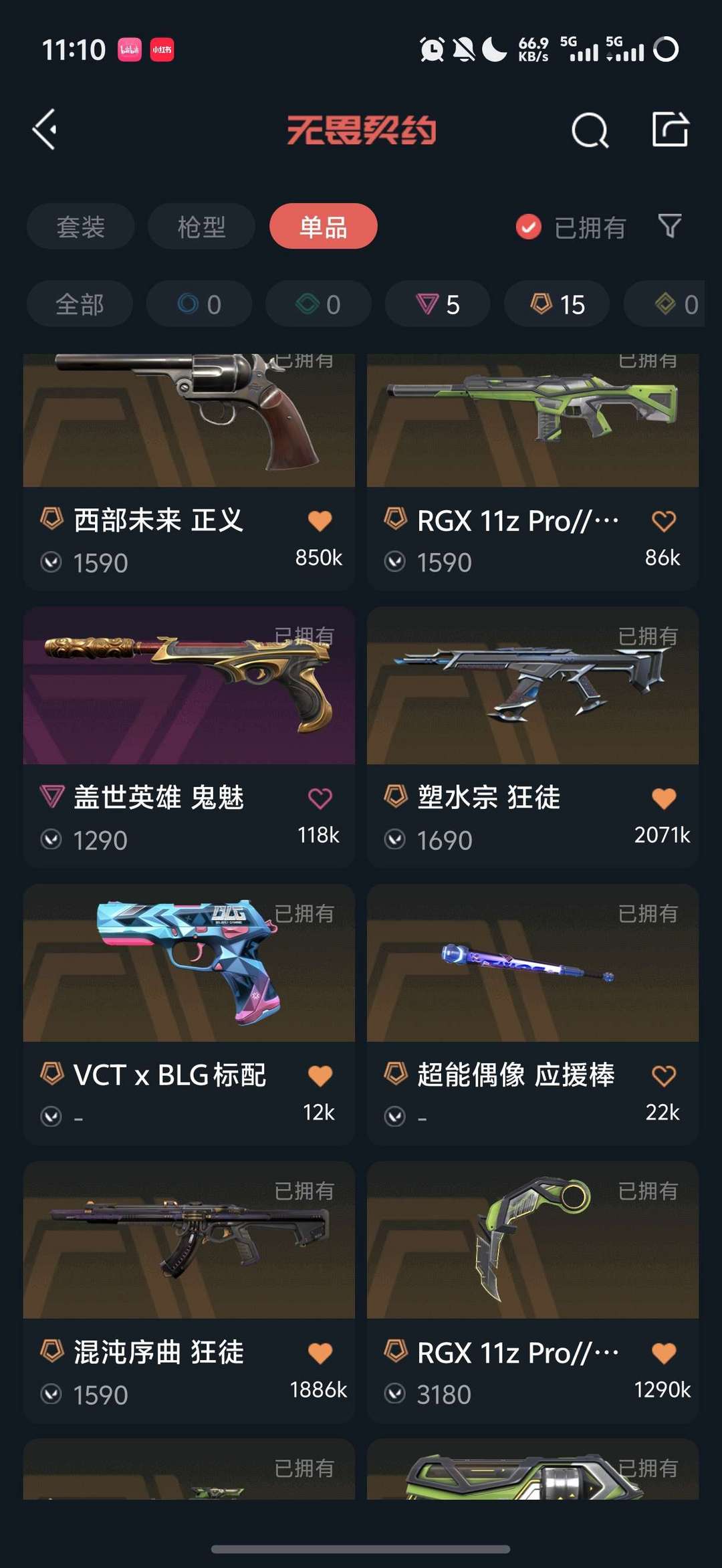Go back using the top-left arrow
The height and width of the screenshot is (1568, 722).
45,129
